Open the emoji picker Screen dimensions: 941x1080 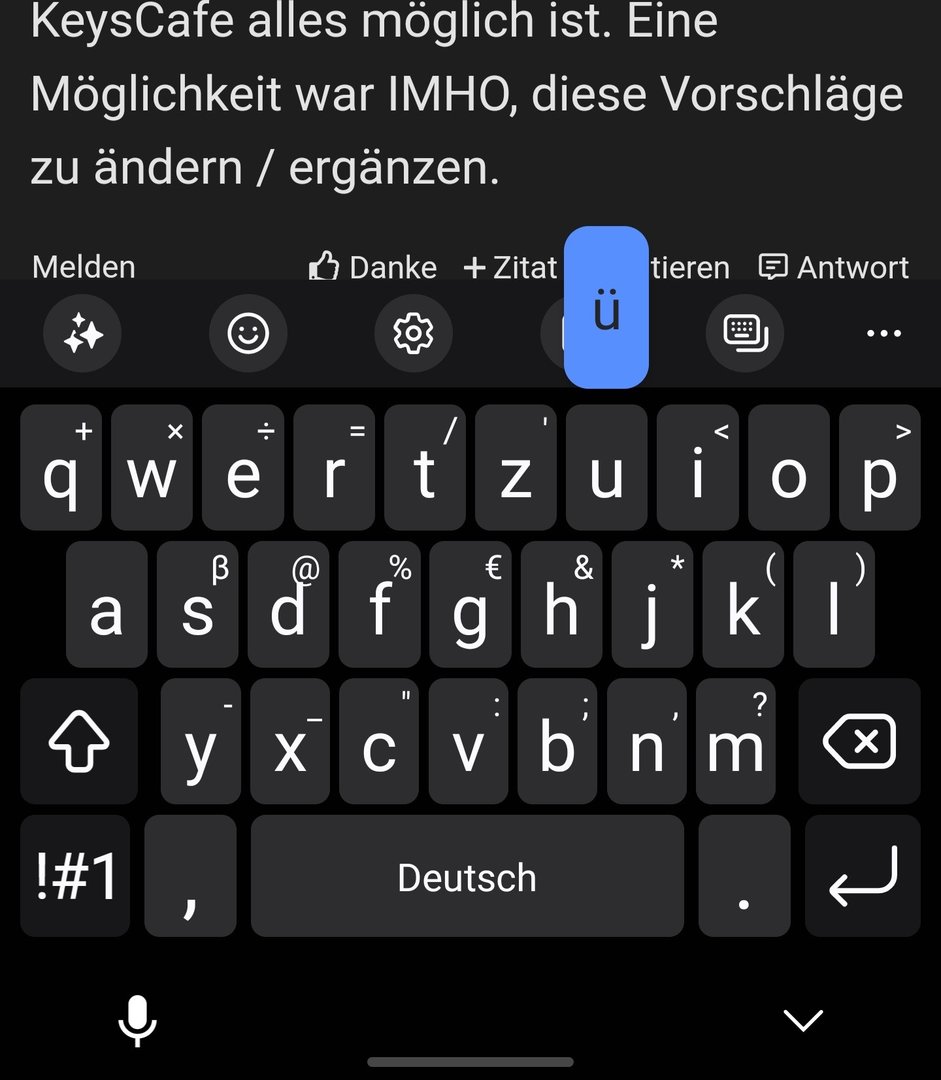pyautogui.click(x=248, y=334)
